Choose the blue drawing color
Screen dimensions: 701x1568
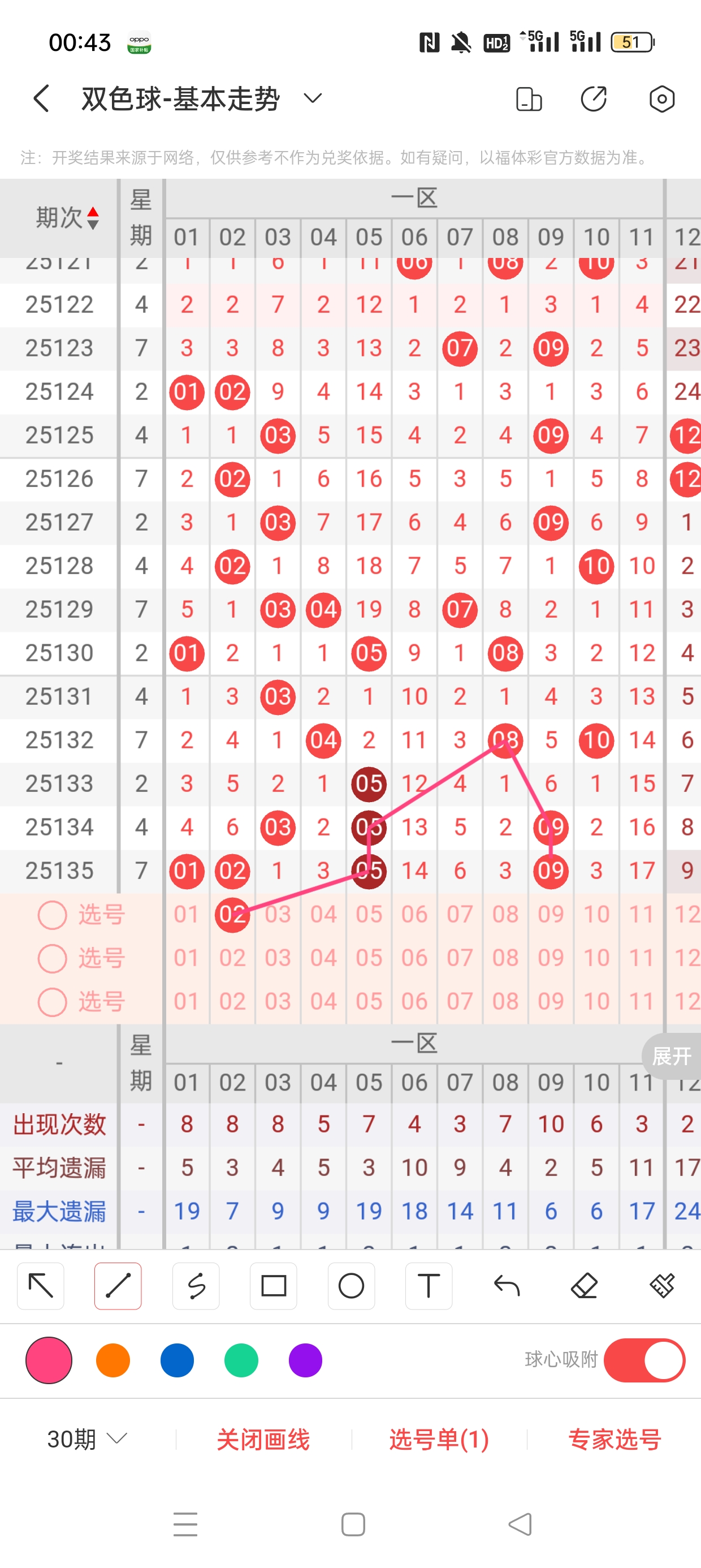177,1360
